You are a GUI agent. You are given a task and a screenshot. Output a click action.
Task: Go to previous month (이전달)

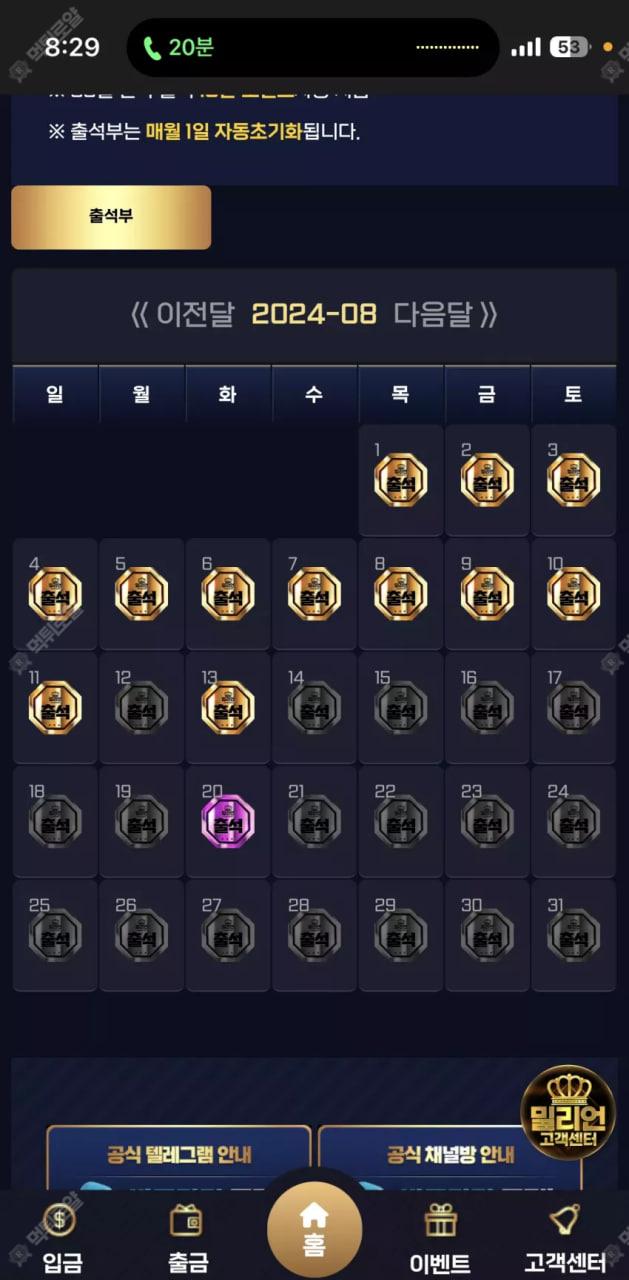click(x=182, y=315)
